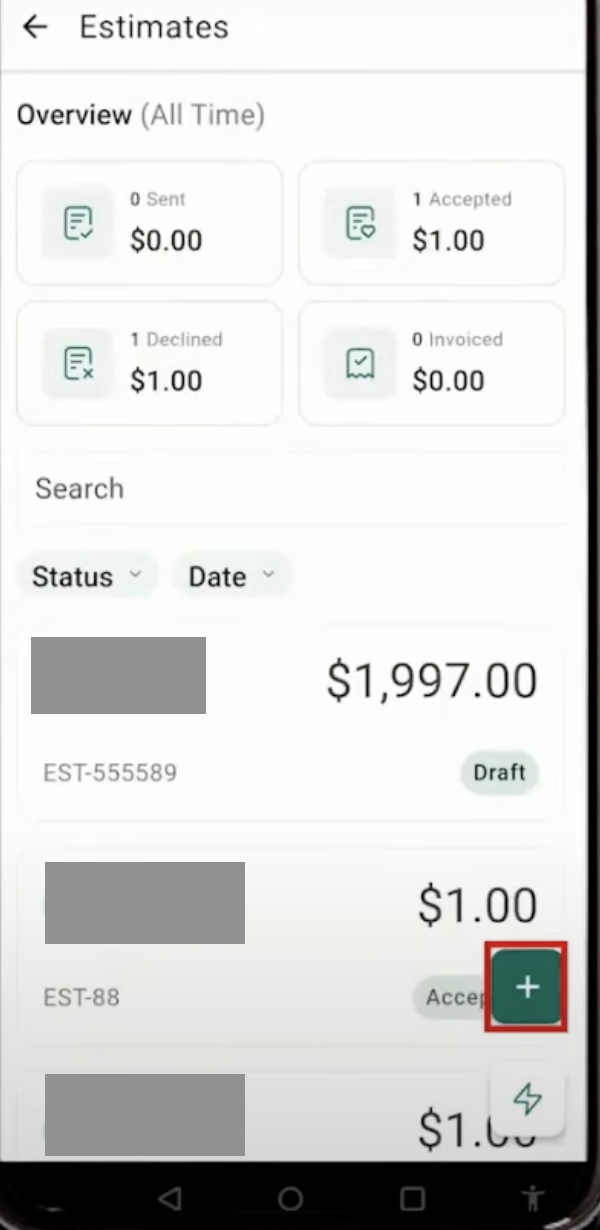Open the Declined estimates overview card

149,364
